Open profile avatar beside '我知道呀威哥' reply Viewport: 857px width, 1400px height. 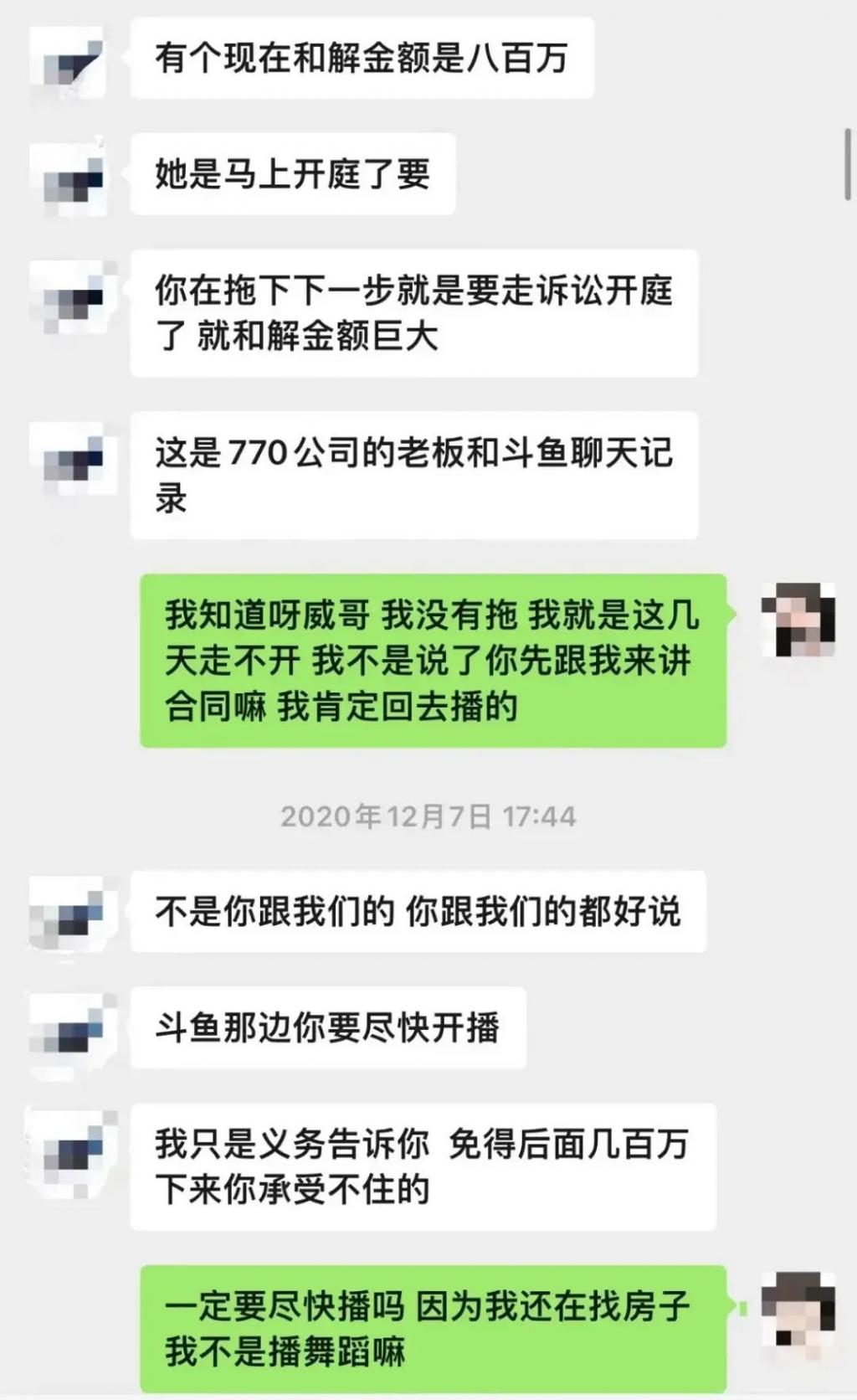(798, 620)
